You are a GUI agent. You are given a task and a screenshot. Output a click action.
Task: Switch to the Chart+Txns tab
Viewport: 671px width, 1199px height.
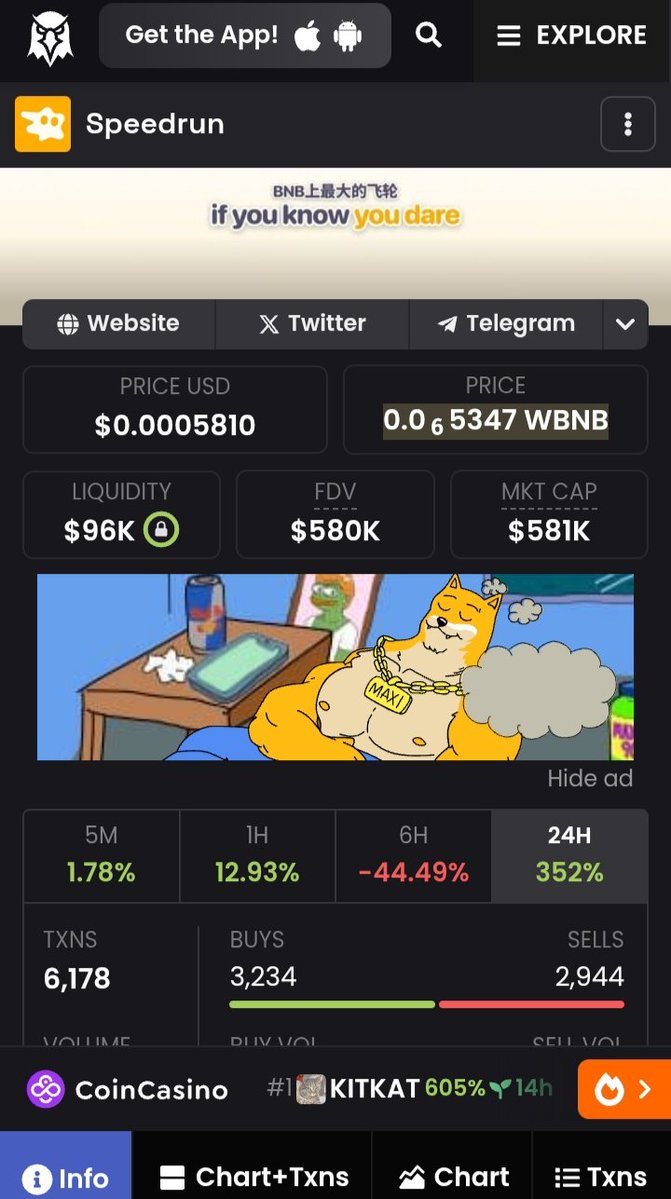[254, 1177]
